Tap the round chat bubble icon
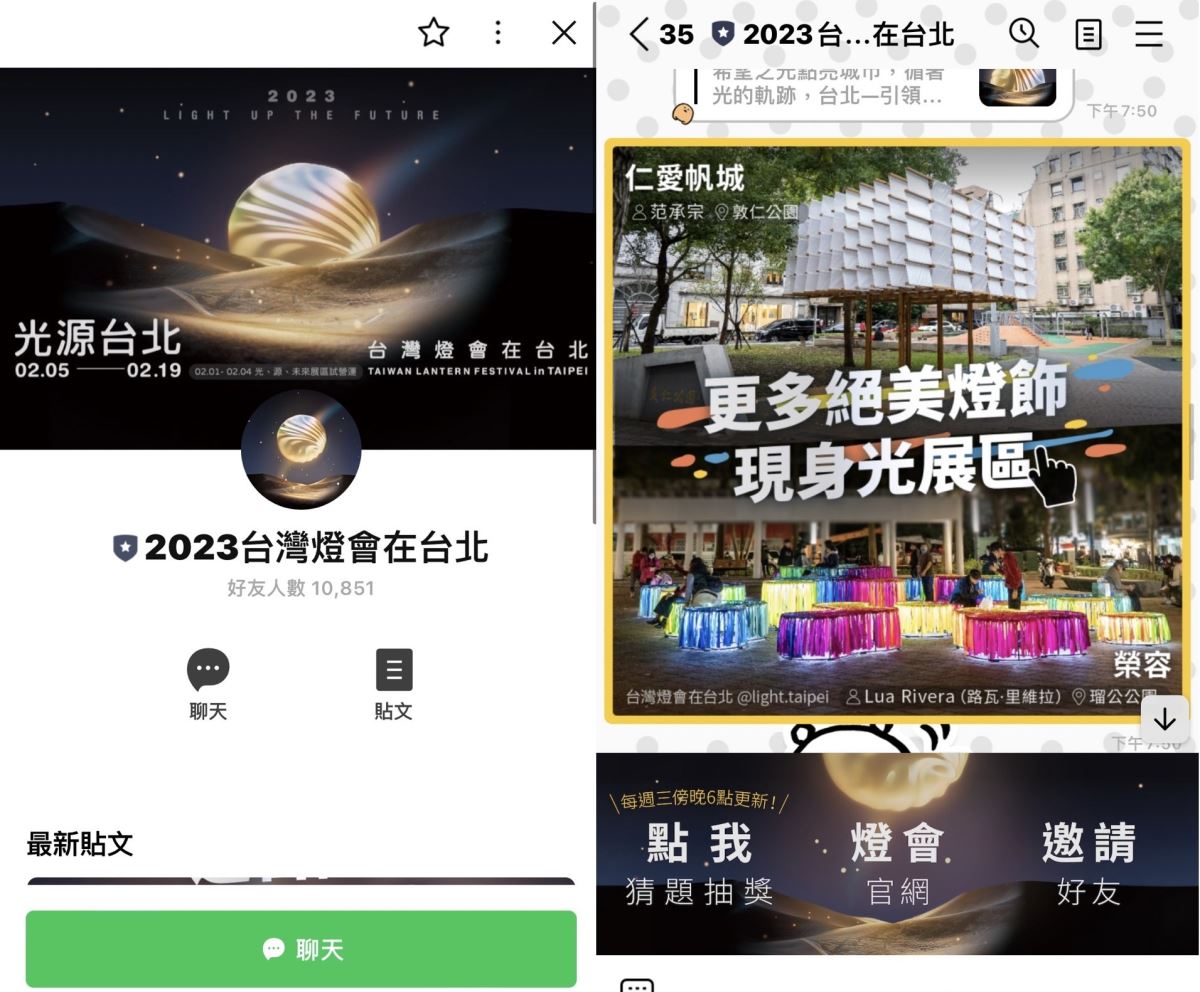Viewport: 1200px width, 992px height. (208, 671)
